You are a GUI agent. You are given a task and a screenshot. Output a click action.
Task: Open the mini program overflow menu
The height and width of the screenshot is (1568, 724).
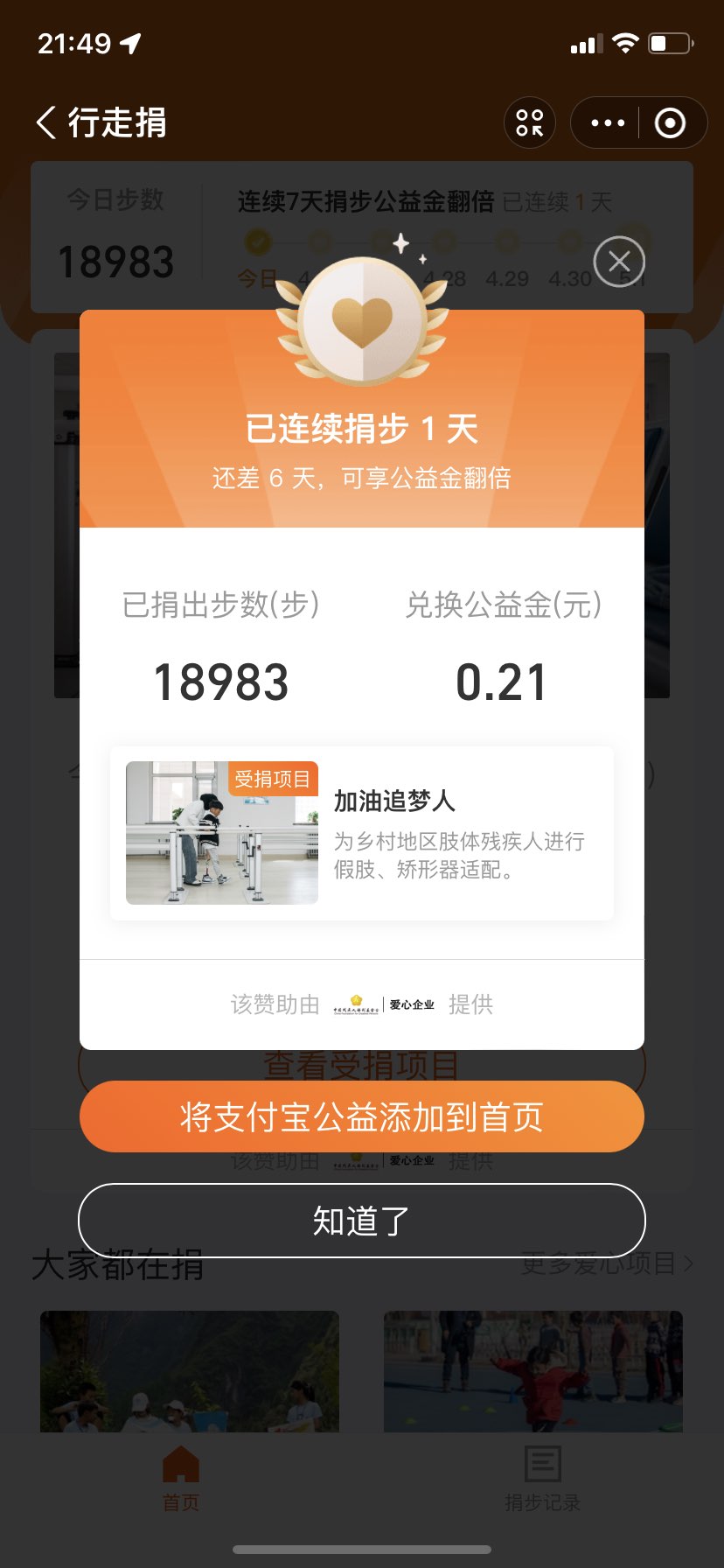(608, 122)
